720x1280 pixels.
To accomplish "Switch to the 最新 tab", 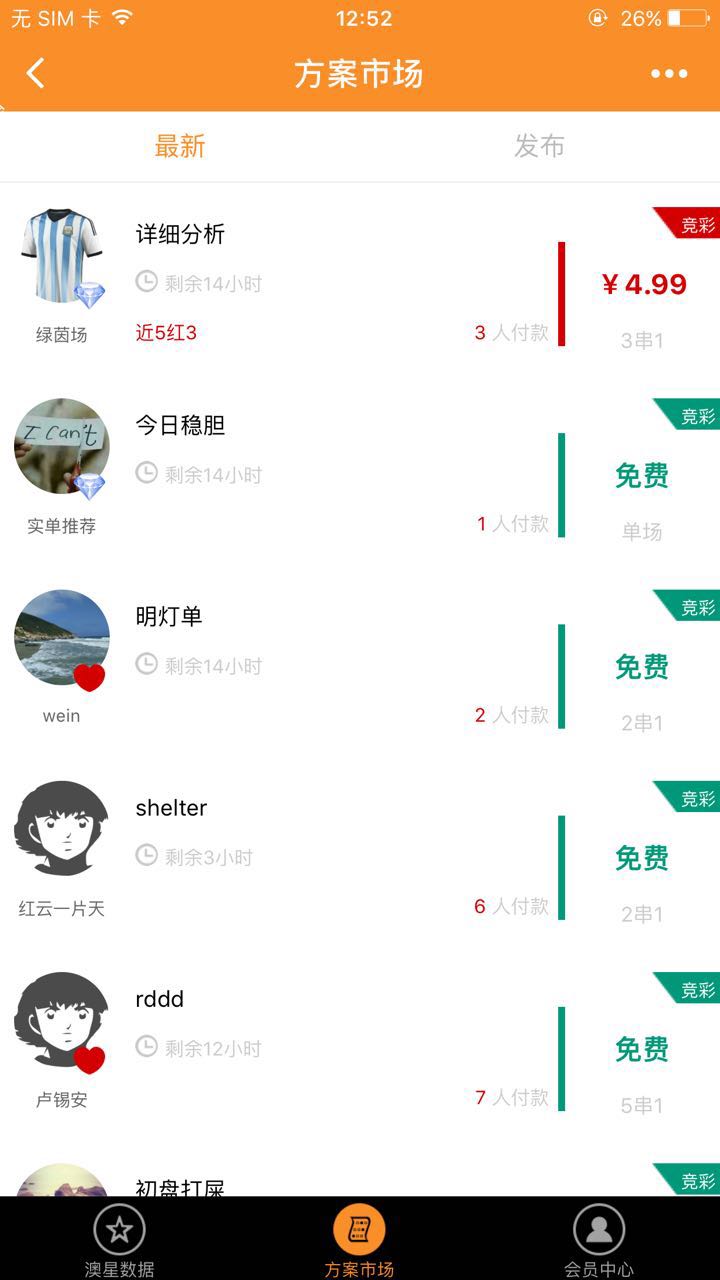I will click(x=180, y=146).
